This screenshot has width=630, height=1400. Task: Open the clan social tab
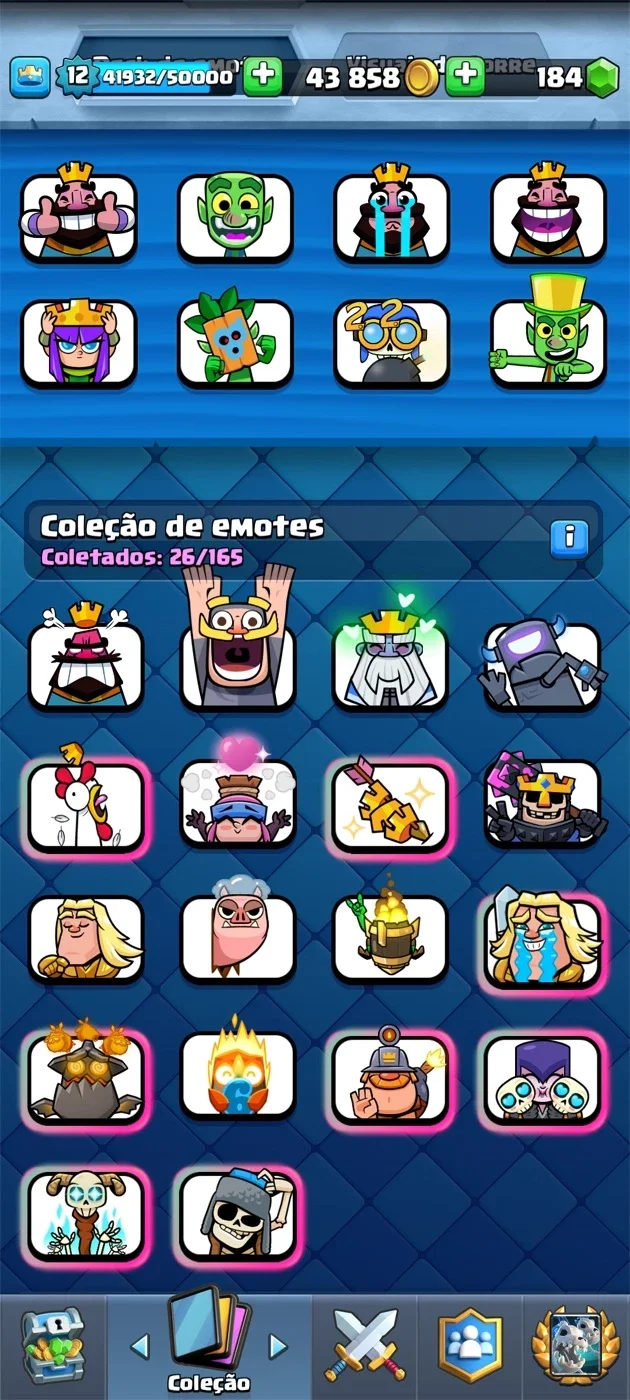(470, 1347)
